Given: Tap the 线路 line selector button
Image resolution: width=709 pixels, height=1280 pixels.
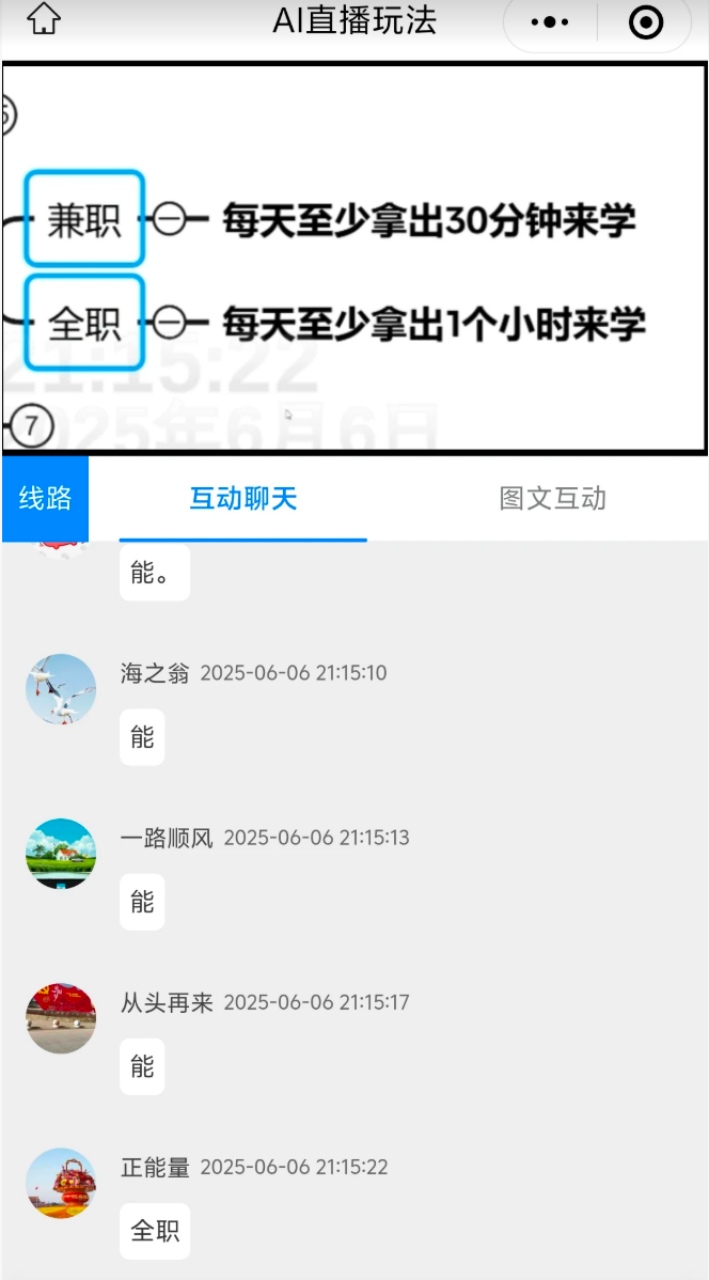Looking at the screenshot, I should (45, 499).
